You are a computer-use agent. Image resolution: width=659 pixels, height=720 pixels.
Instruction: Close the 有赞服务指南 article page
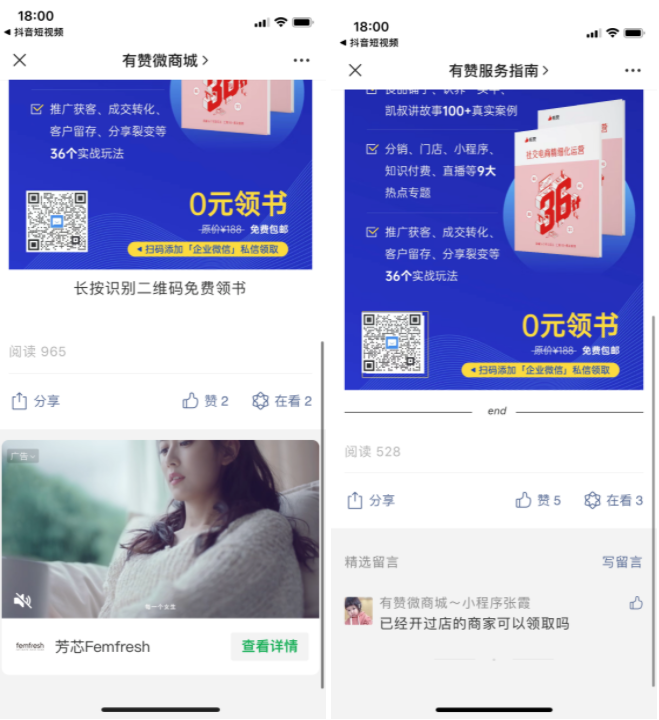[355, 70]
